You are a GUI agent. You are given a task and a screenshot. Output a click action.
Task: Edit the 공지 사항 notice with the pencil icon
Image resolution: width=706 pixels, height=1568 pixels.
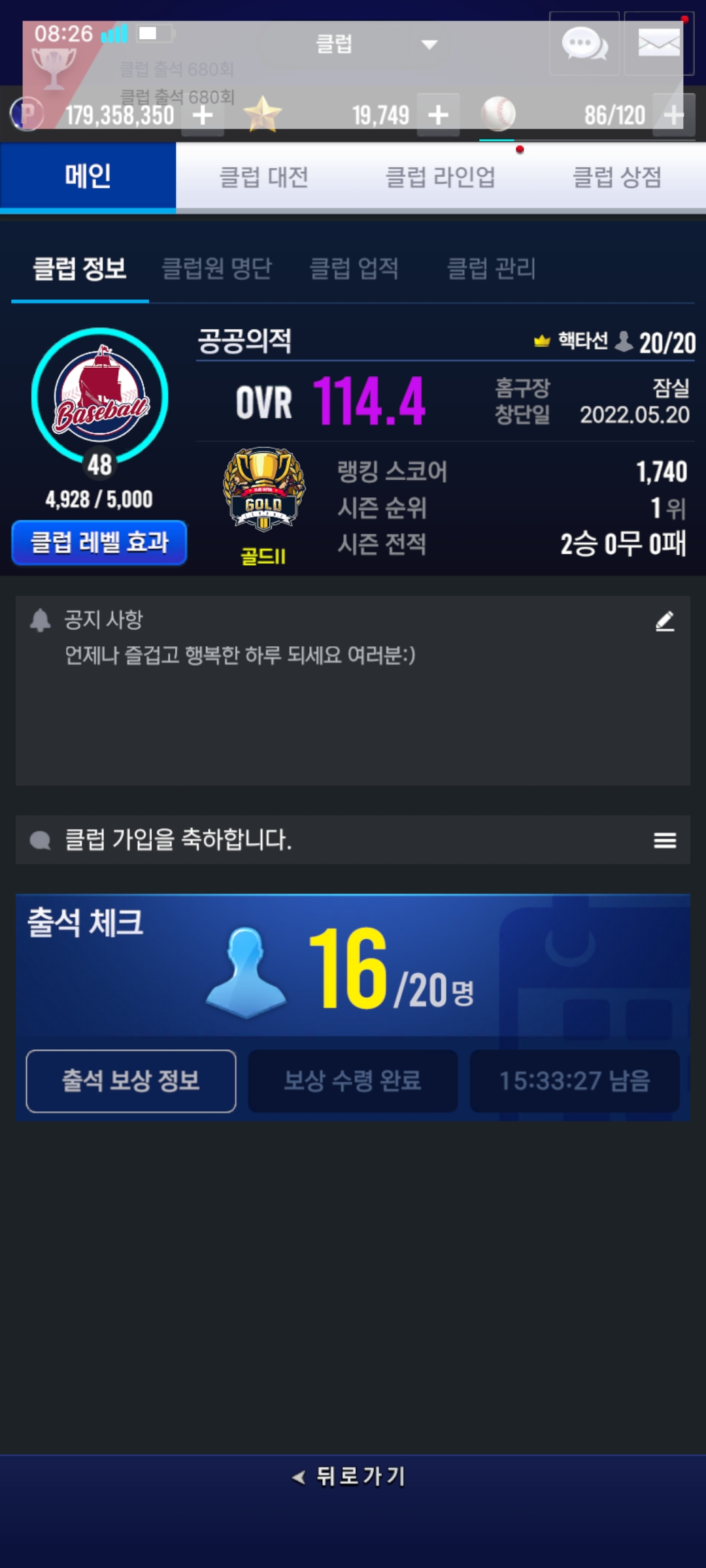pos(665,621)
